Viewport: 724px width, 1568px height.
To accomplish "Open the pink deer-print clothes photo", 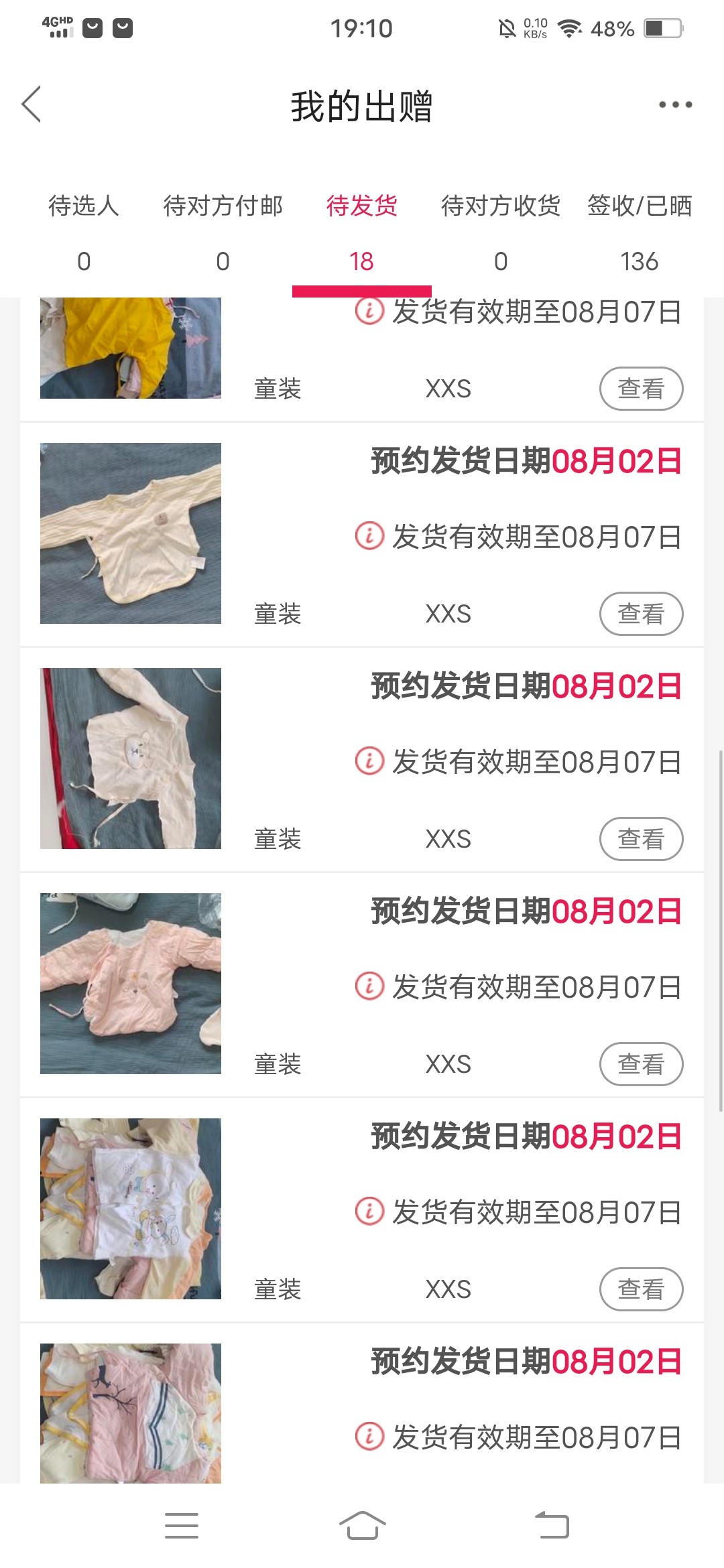I will [131, 1413].
